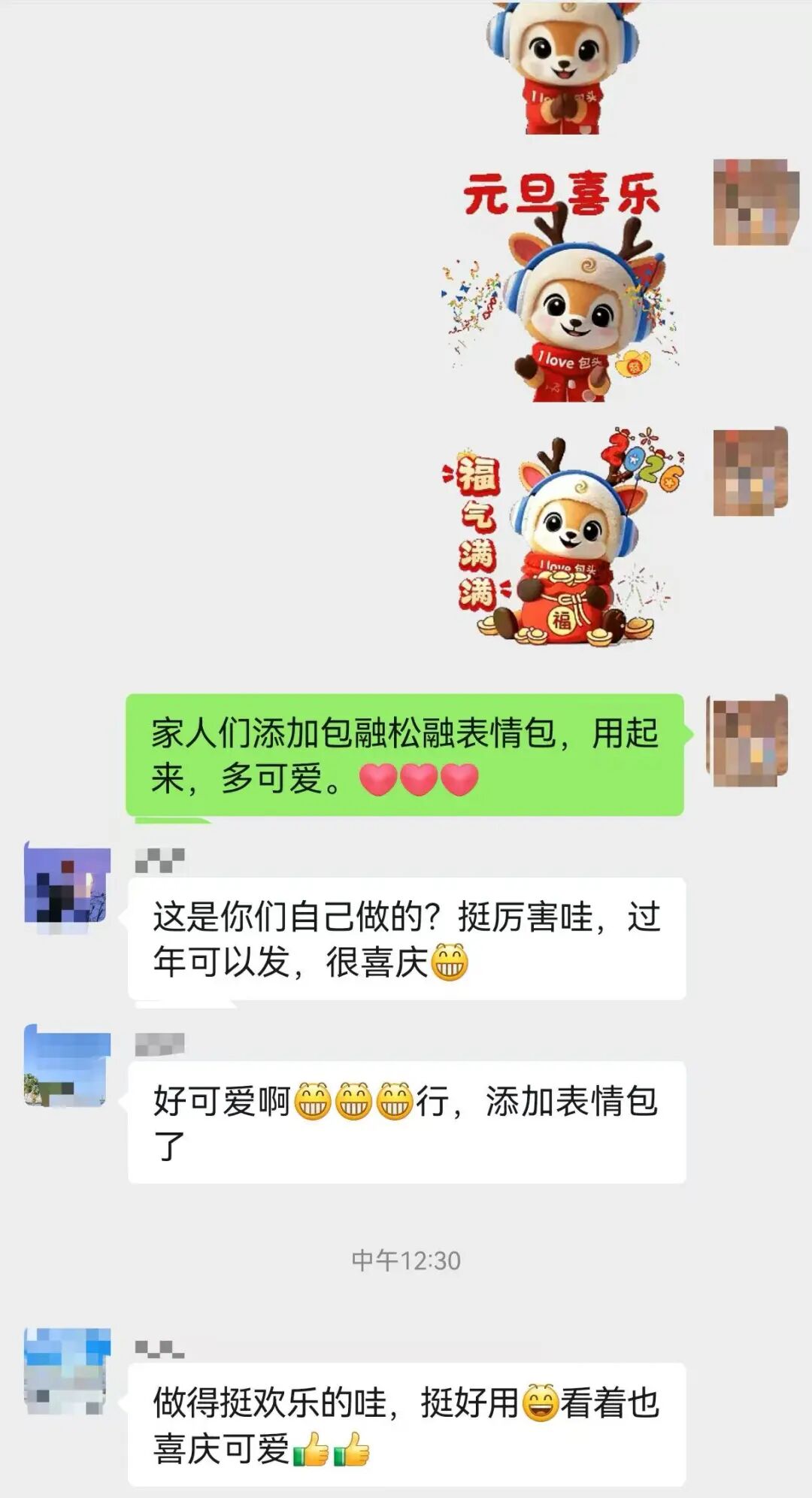Open the 元旦喜乐 deer sticker
Screen dimensions: 812x1498
click(x=560, y=286)
